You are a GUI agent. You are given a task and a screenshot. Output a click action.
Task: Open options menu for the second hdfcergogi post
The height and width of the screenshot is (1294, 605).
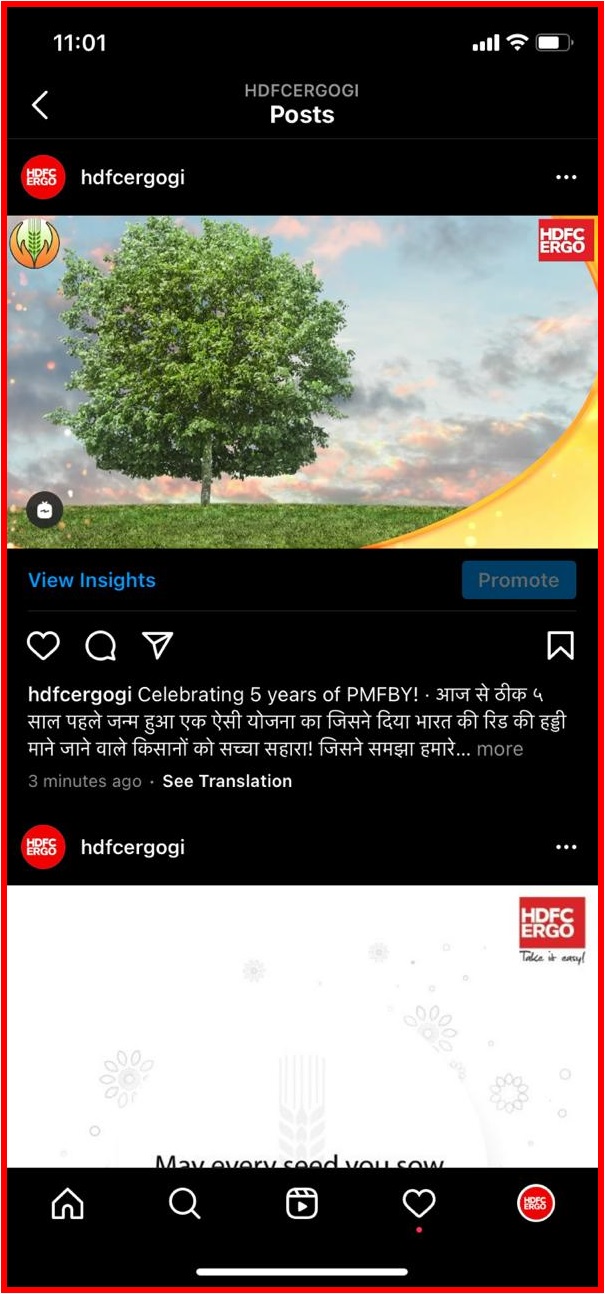(566, 847)
